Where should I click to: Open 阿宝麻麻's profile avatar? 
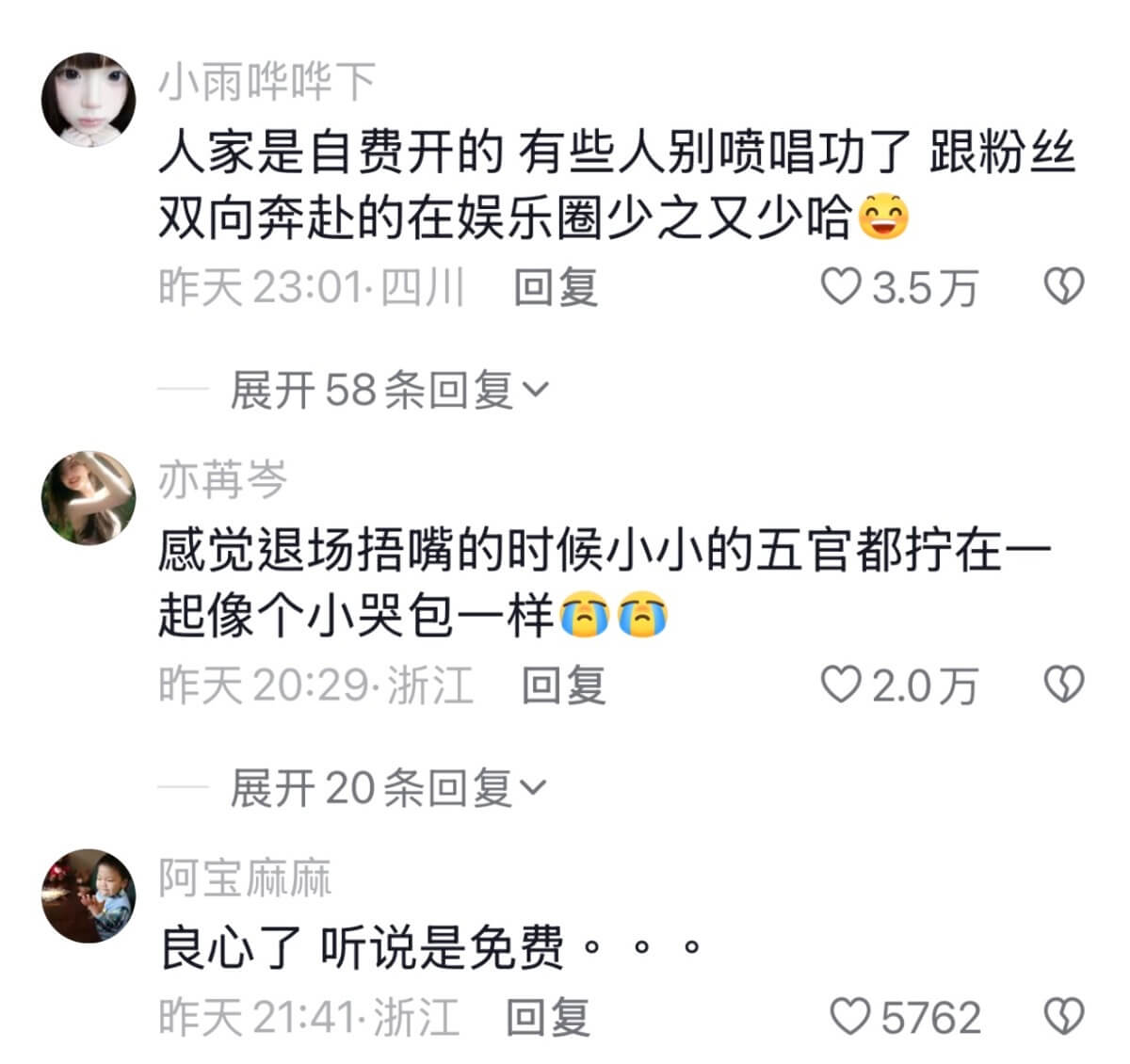(89, 895)
